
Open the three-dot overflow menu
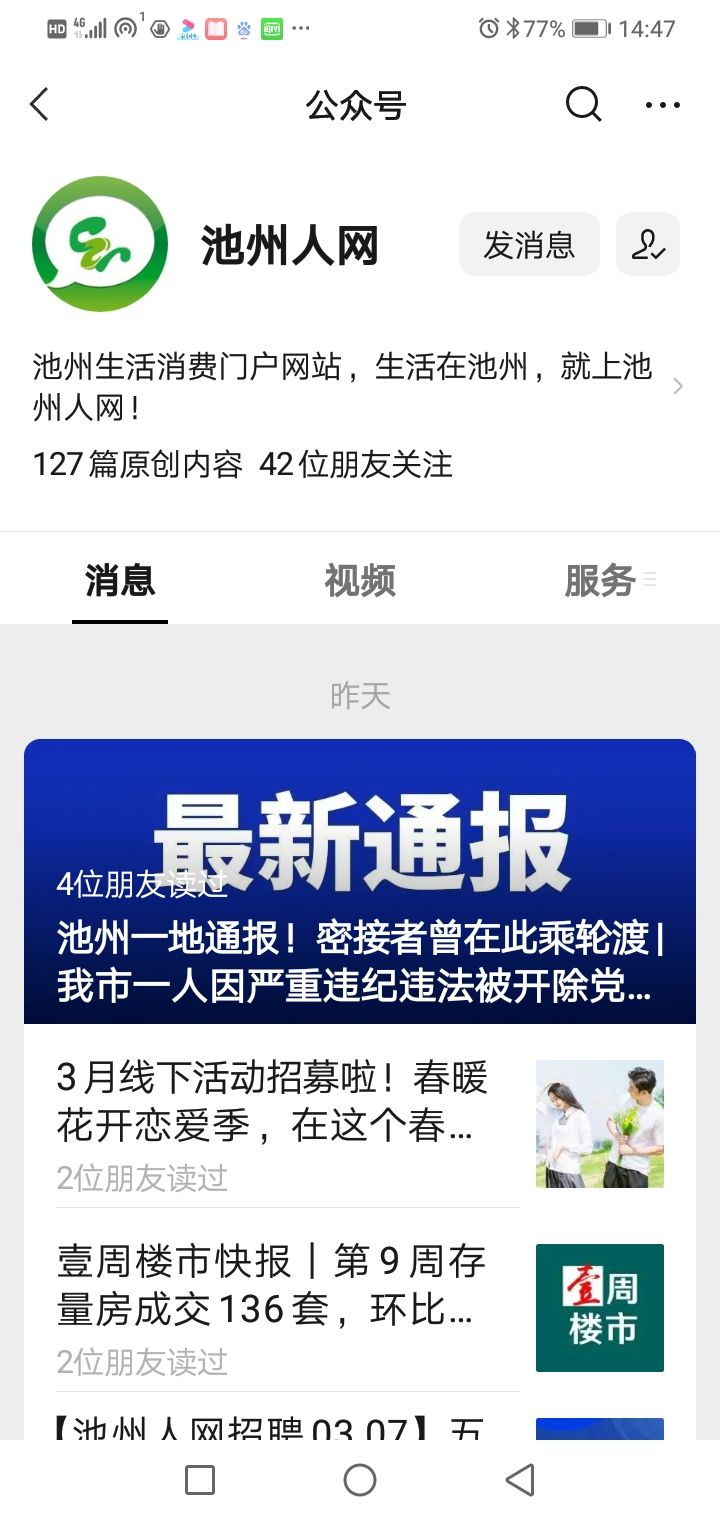pos(662,105)
